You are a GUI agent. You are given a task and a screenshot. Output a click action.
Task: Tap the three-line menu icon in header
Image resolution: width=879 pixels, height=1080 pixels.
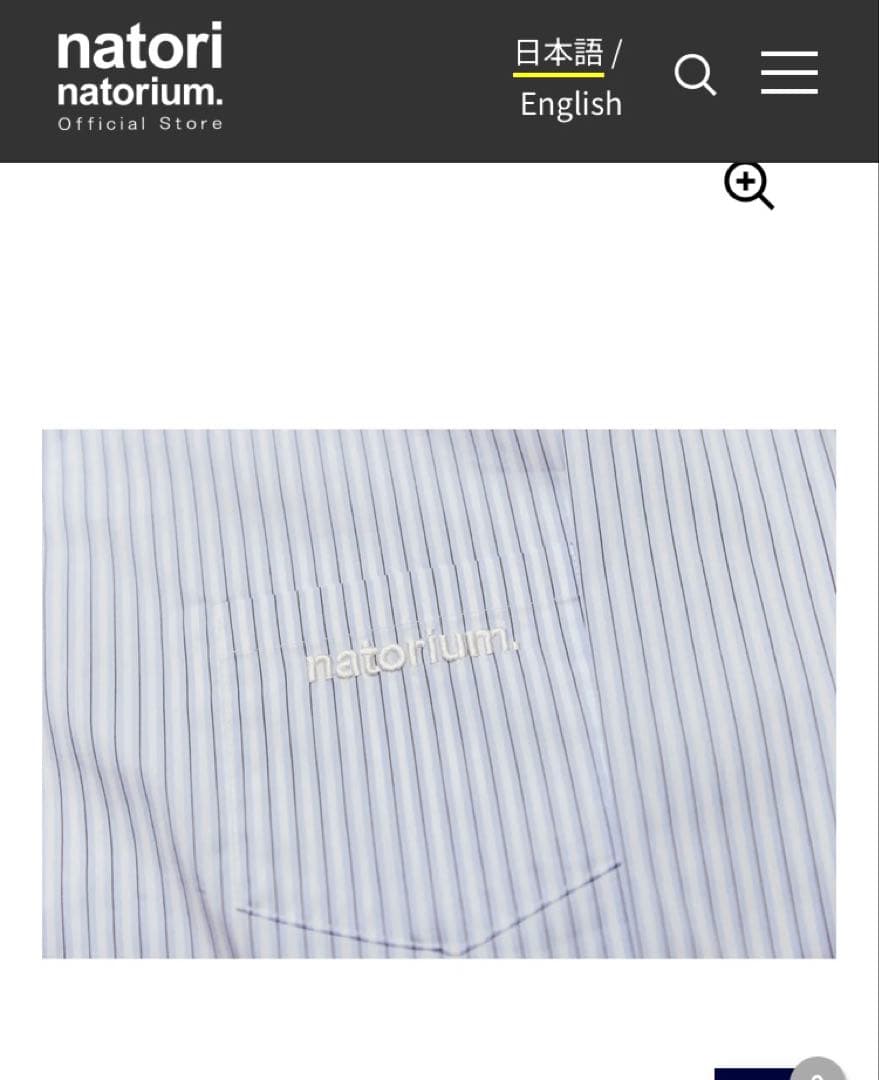point(788,74)
